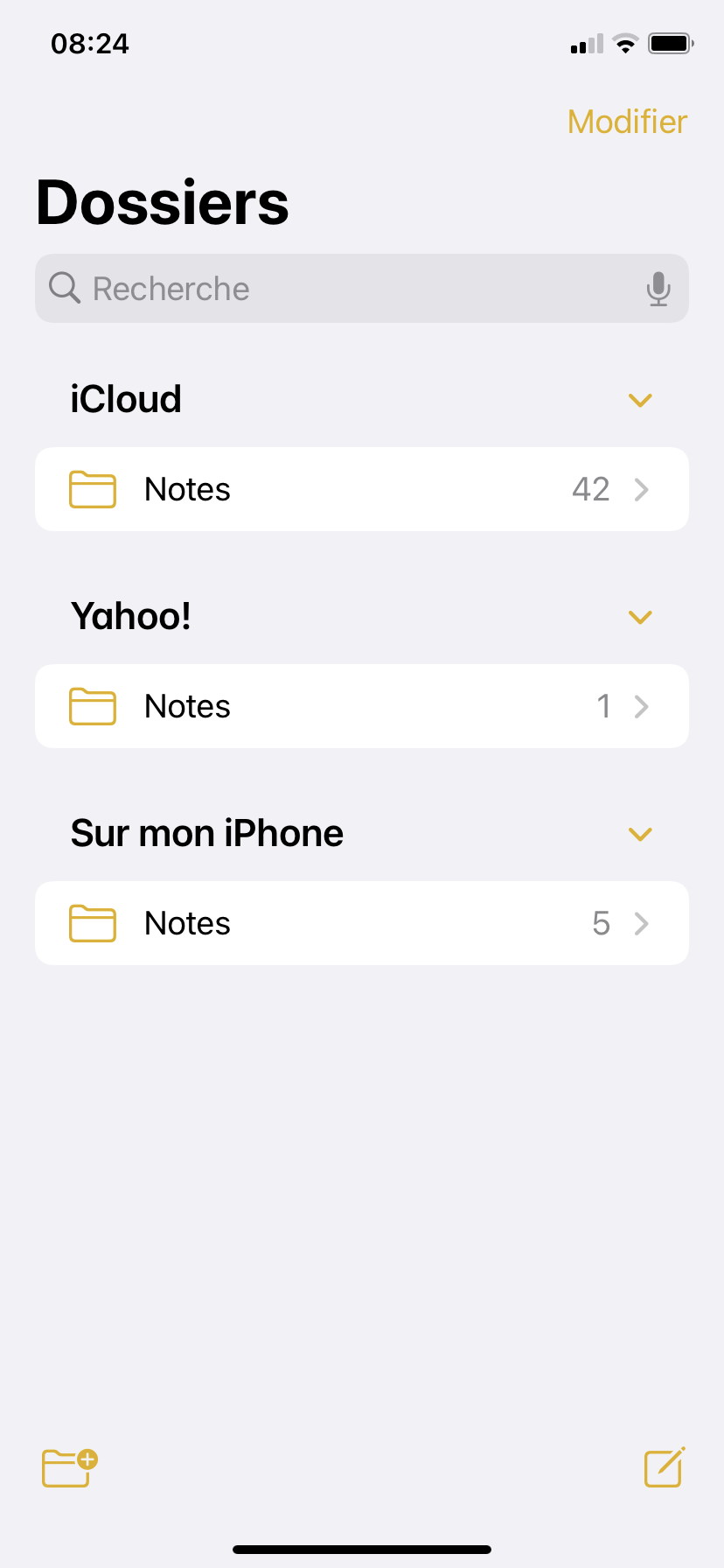Tap the folder icon under Sur mon iPhone
Screen dimensions: 724x1568
pyautogui.click(x=92, y=923)
